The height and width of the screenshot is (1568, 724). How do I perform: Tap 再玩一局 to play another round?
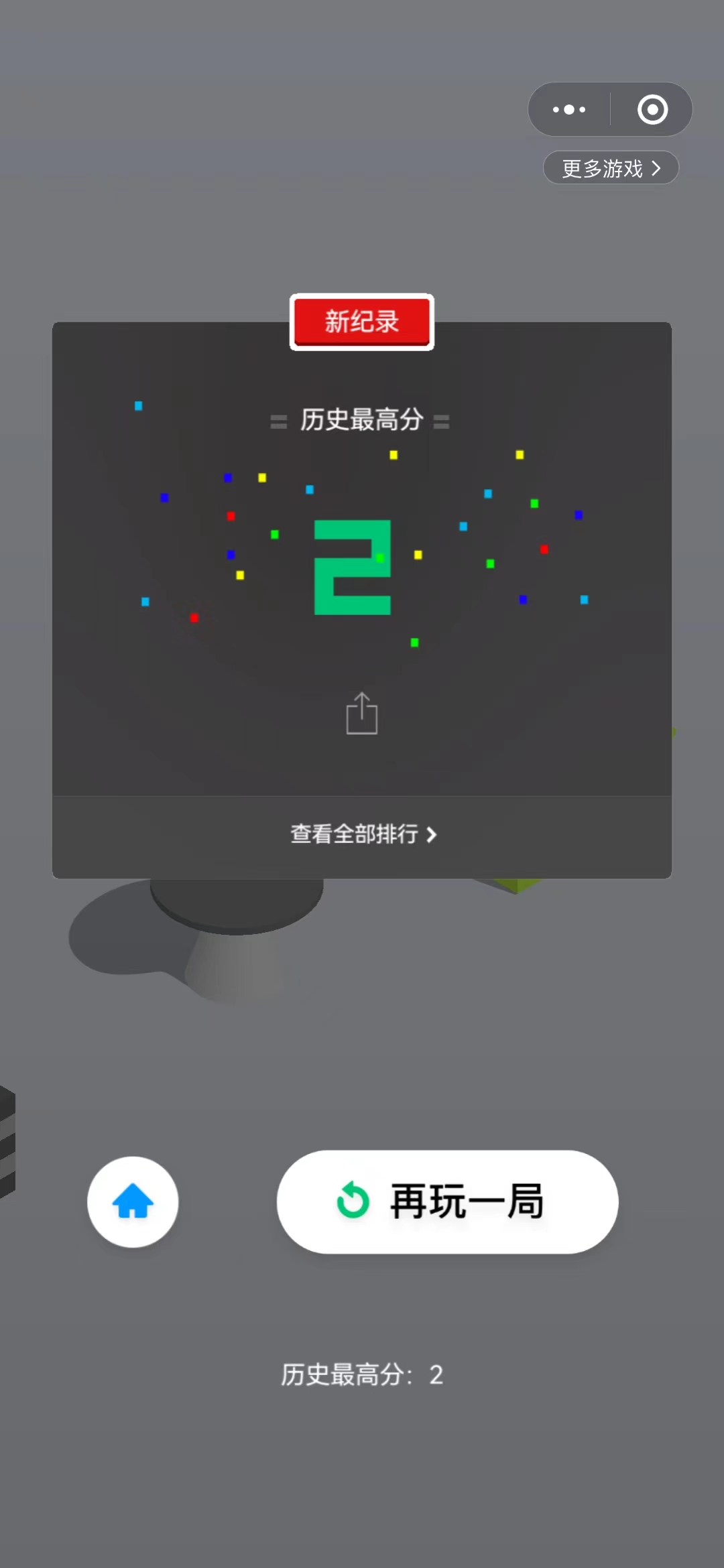(447, 1201)
